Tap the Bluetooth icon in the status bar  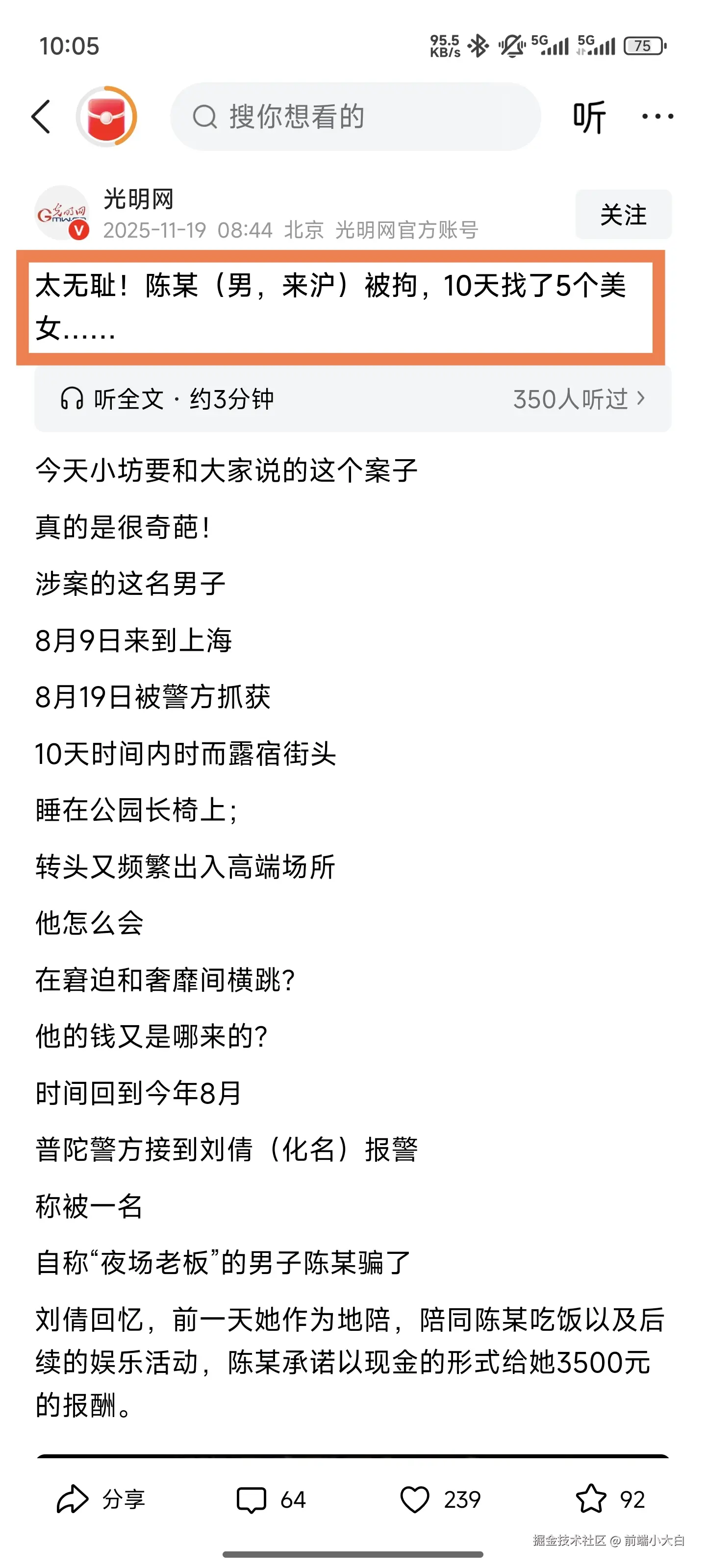(478, 46)
